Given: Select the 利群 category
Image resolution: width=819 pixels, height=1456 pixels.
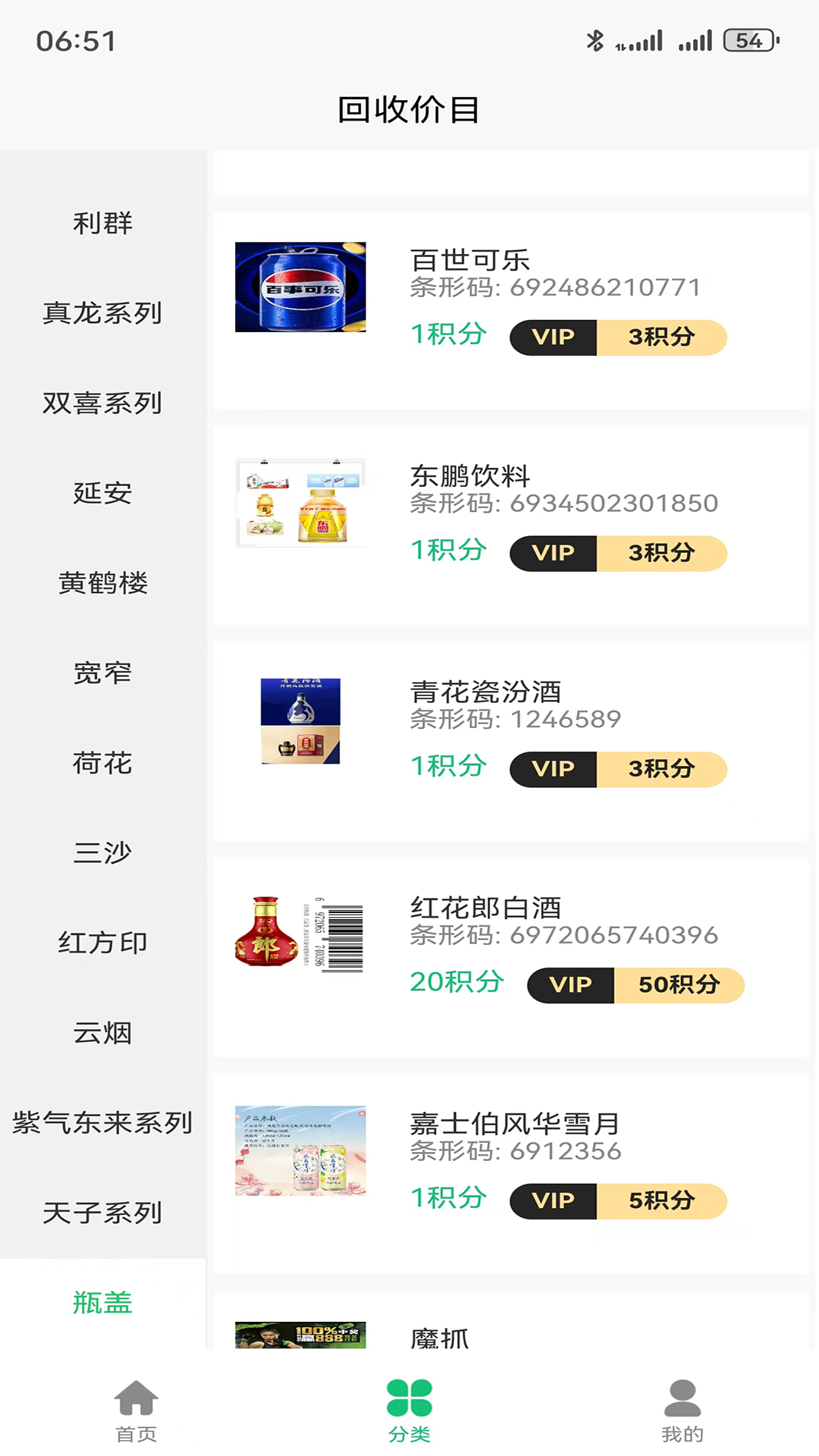Looking at the screenshot, I should (x=102, y=223).
